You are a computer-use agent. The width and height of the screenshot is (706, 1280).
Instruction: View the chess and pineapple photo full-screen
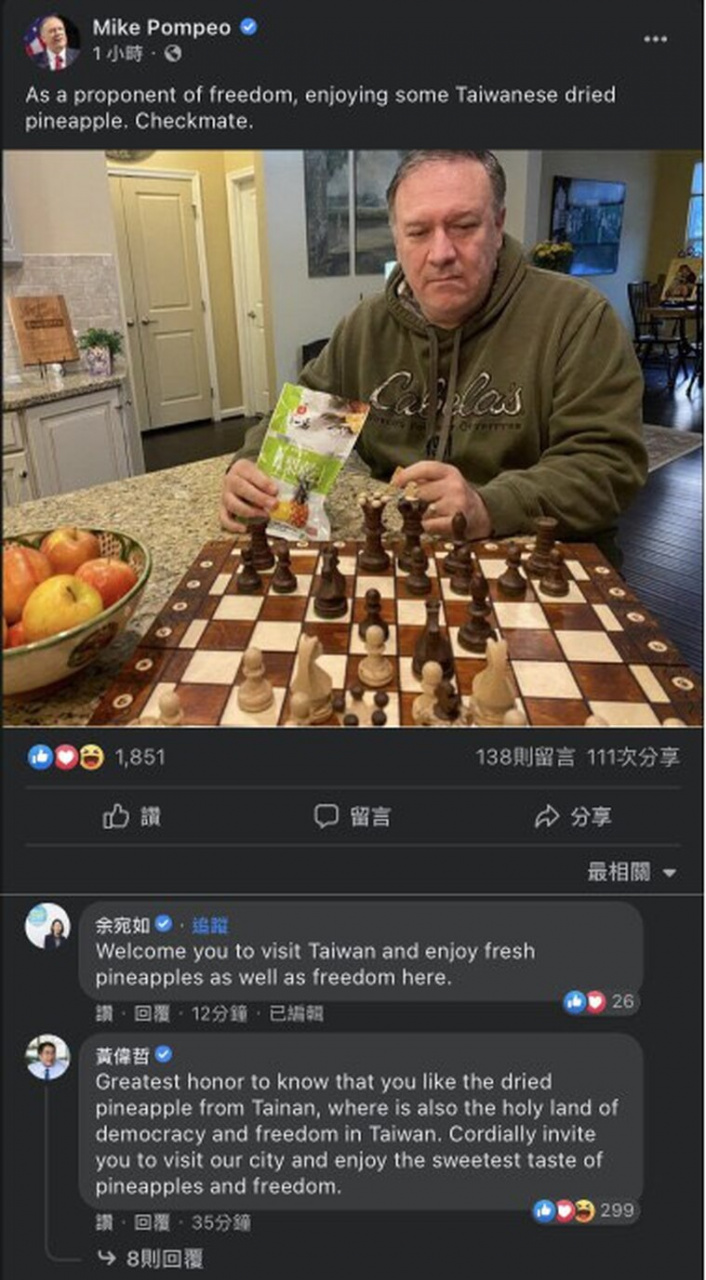(x=353, y=437)
